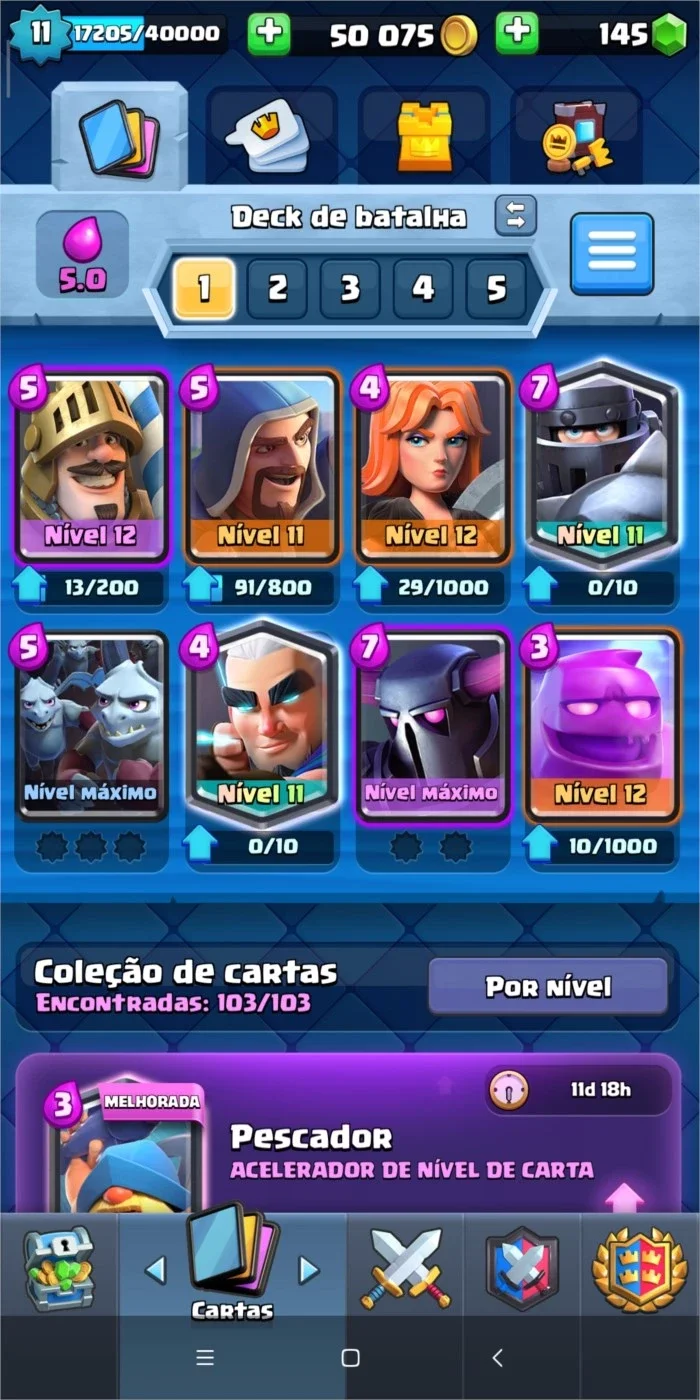Open the Pescador level booster card

[x=349, y=1133]
